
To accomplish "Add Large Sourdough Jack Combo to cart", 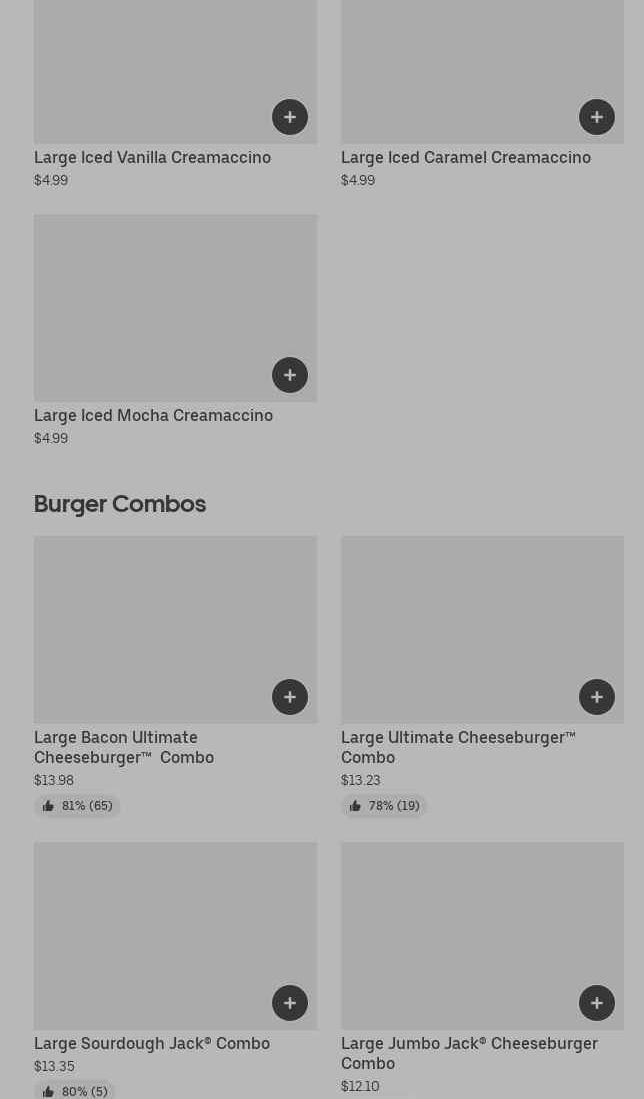I will (289, 1003).
